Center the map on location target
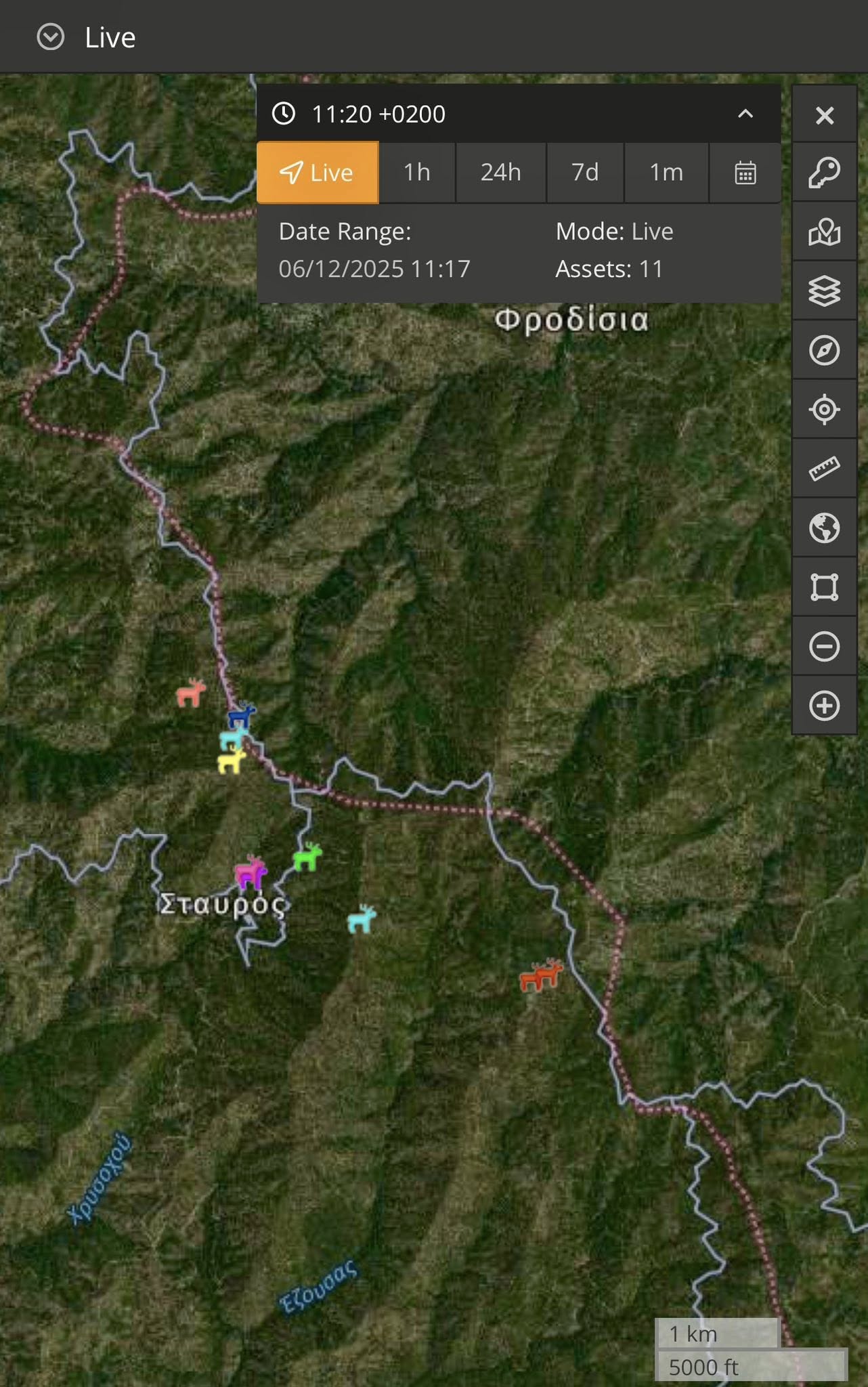 pos(824,410)
